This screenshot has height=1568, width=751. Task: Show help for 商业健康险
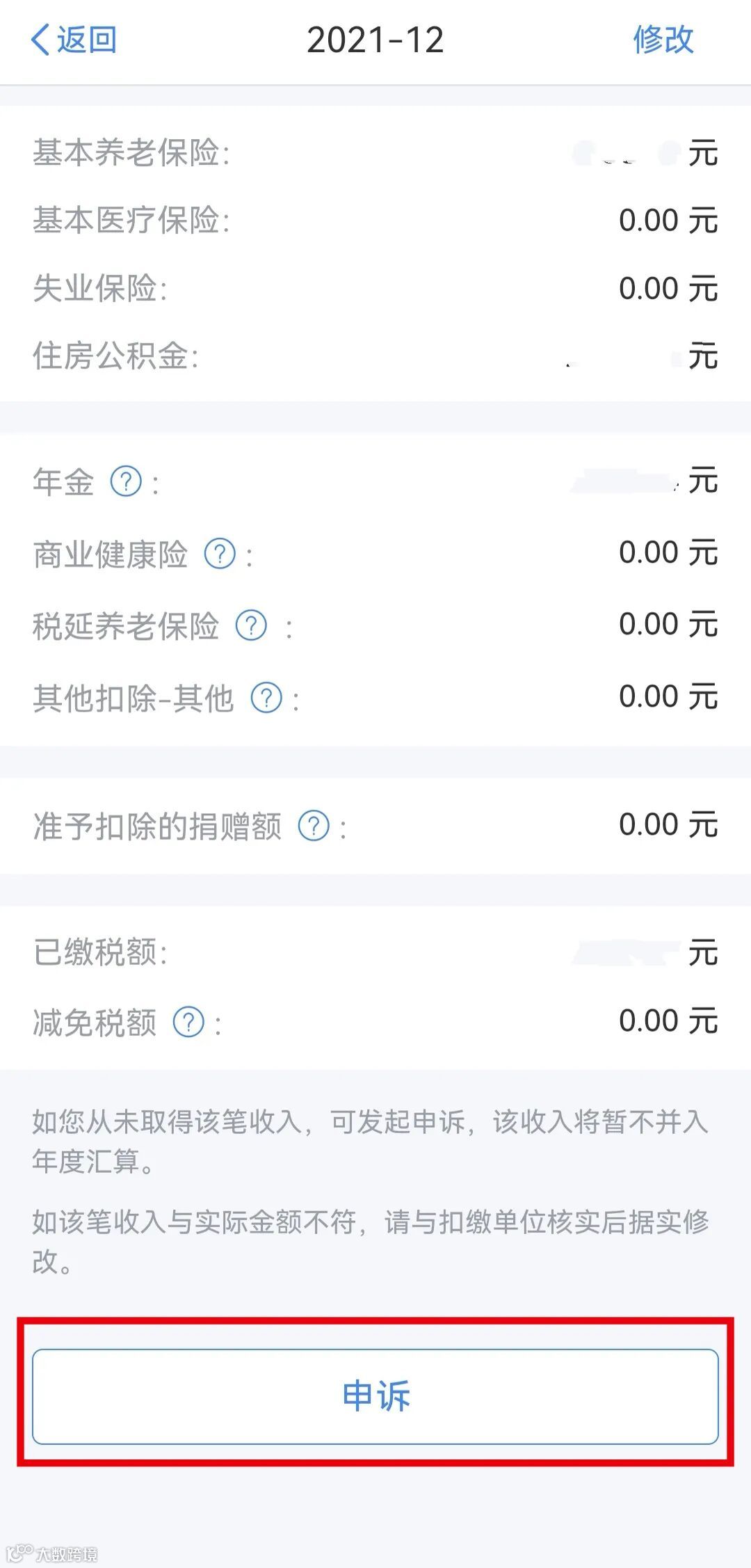tap(220, 554)
